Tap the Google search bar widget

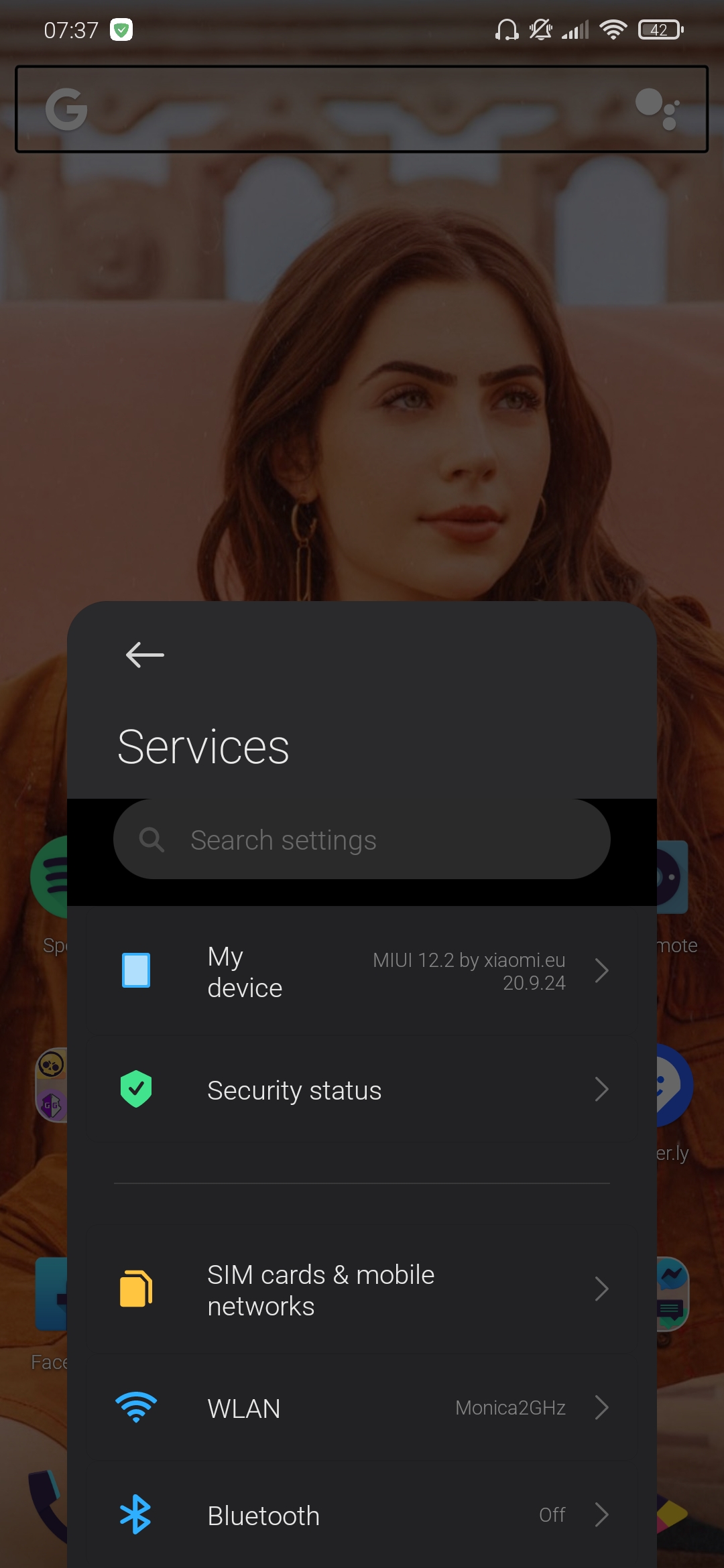[362, 109]
